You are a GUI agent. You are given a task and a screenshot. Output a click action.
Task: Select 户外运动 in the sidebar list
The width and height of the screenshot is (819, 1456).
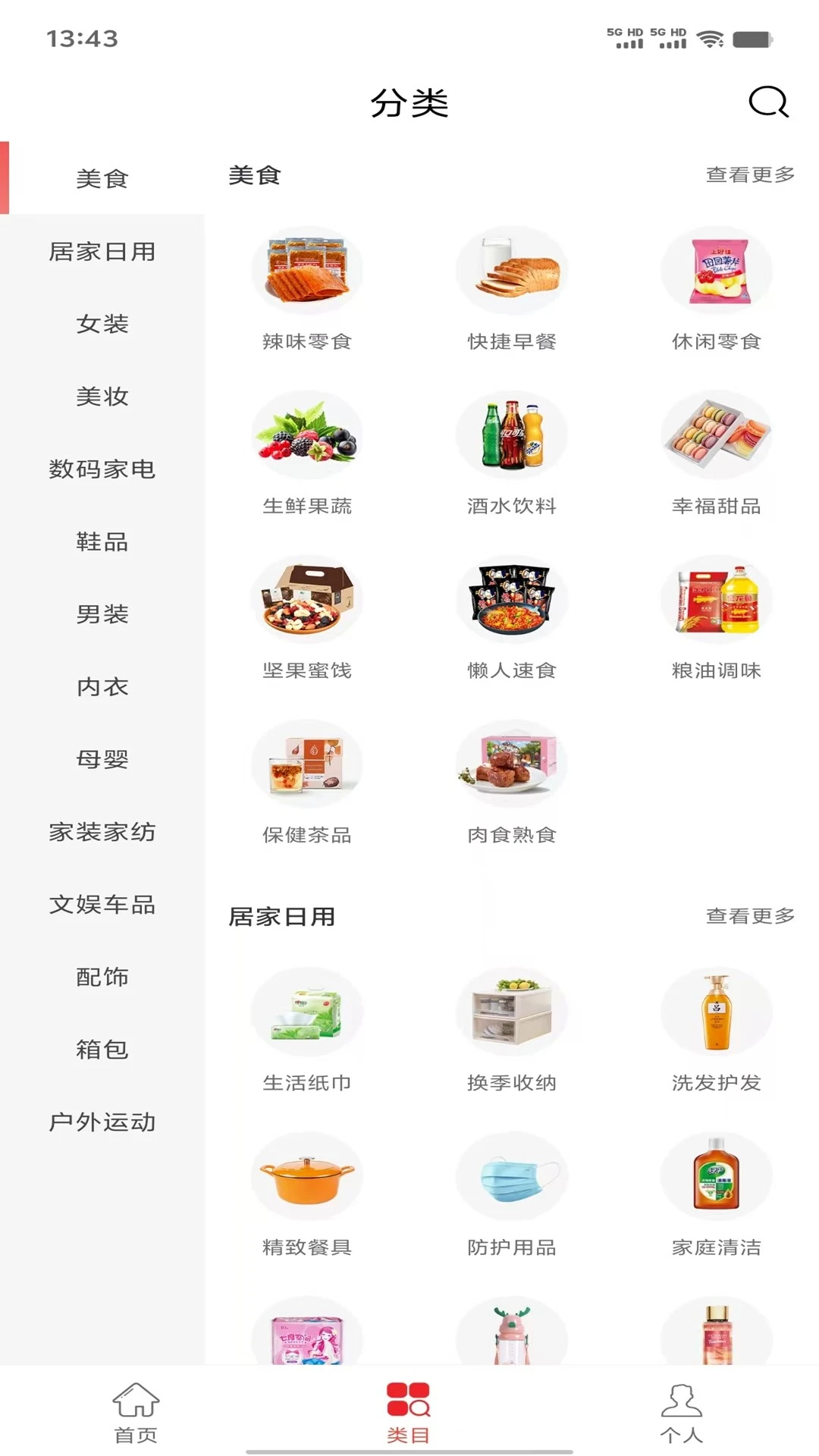(x=102, y=1122)
